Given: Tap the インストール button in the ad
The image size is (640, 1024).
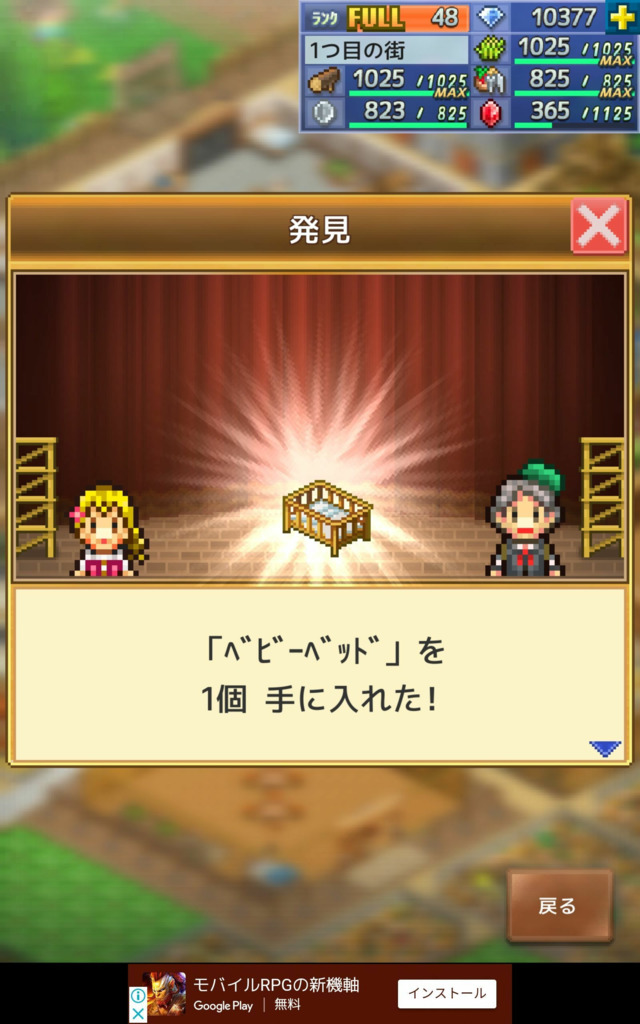Looking at the screenshot, I should [447, 993].
